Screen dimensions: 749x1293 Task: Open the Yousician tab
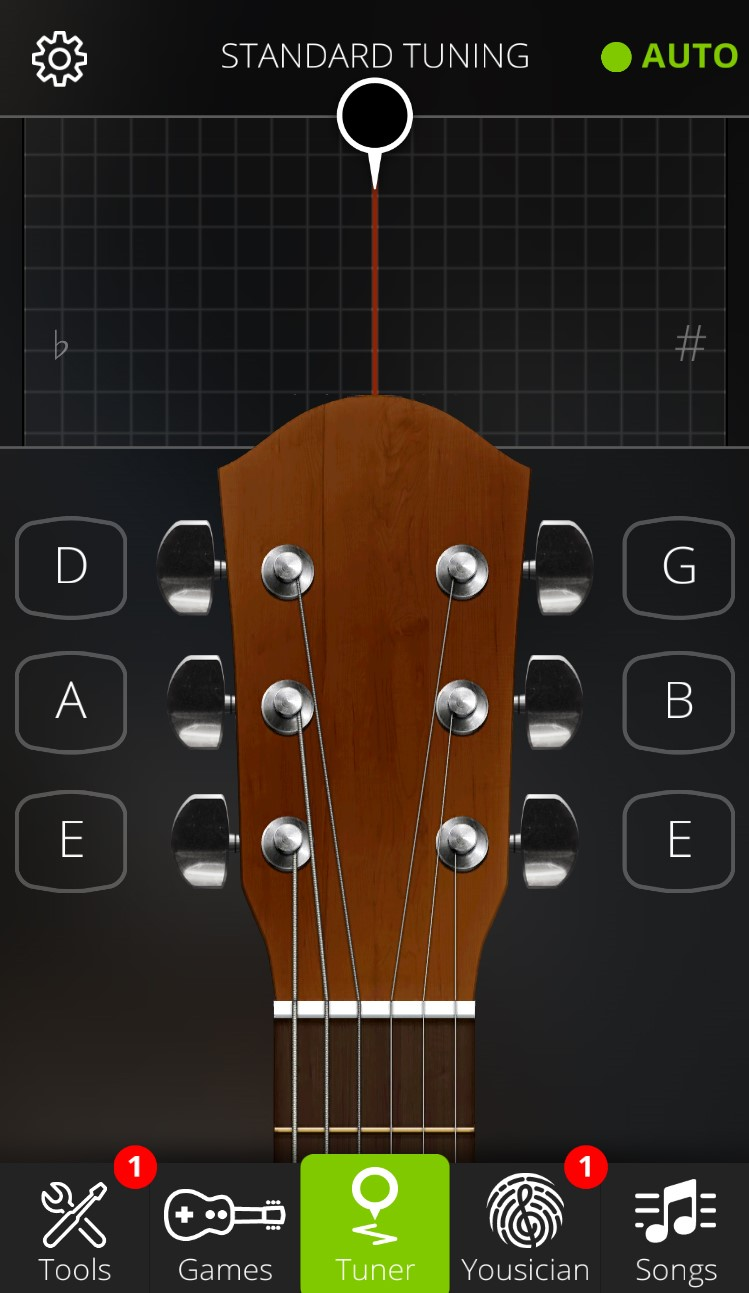click(525, 1230)
